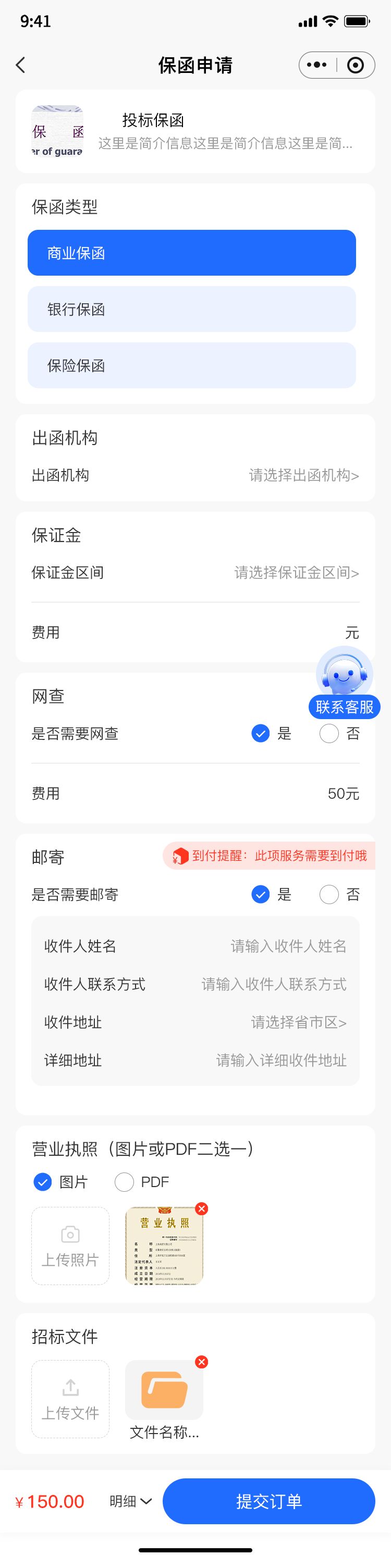Upload a photo with 上传照片

click(x=70, y=1246)
